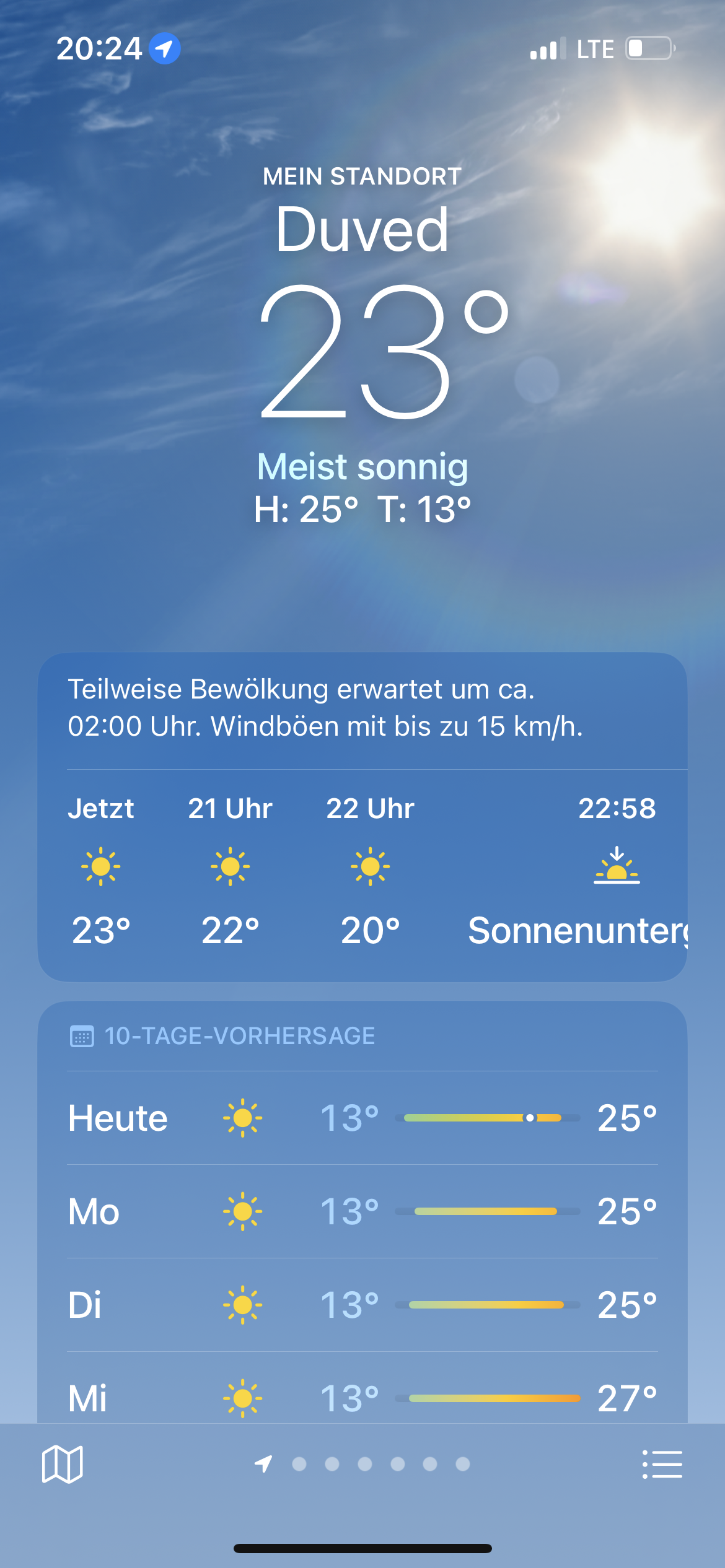Image resolution: width=725 pixels, height=1568 pixels.
Task: View the 22:58 Sonnenuntergang entry
Action: 617,868
